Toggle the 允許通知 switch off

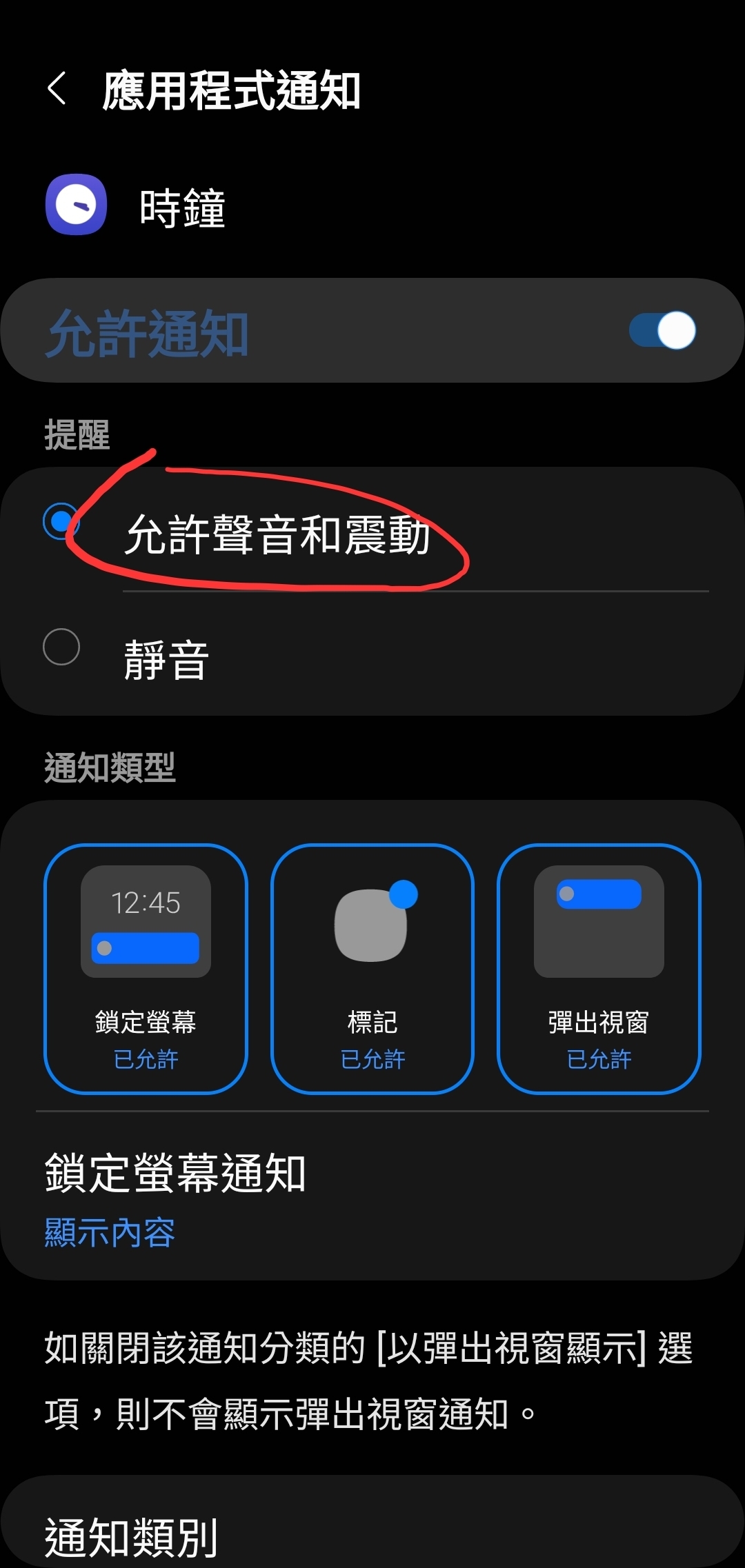(662, 330)
